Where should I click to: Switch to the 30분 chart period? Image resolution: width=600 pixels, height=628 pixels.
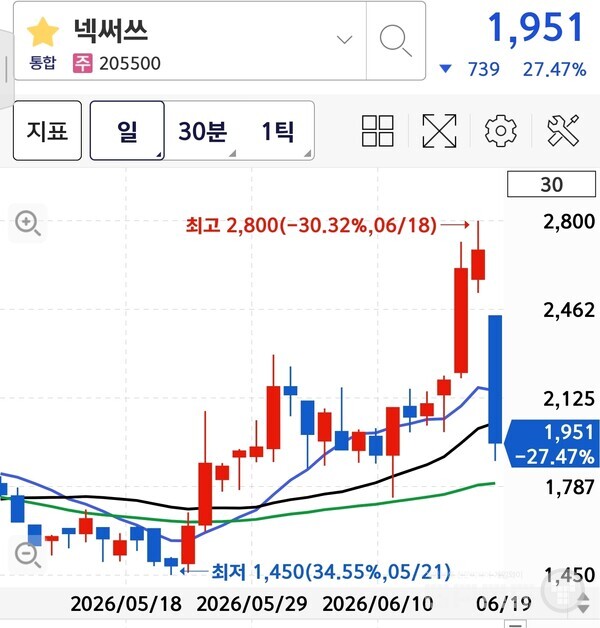click(203, 131)
